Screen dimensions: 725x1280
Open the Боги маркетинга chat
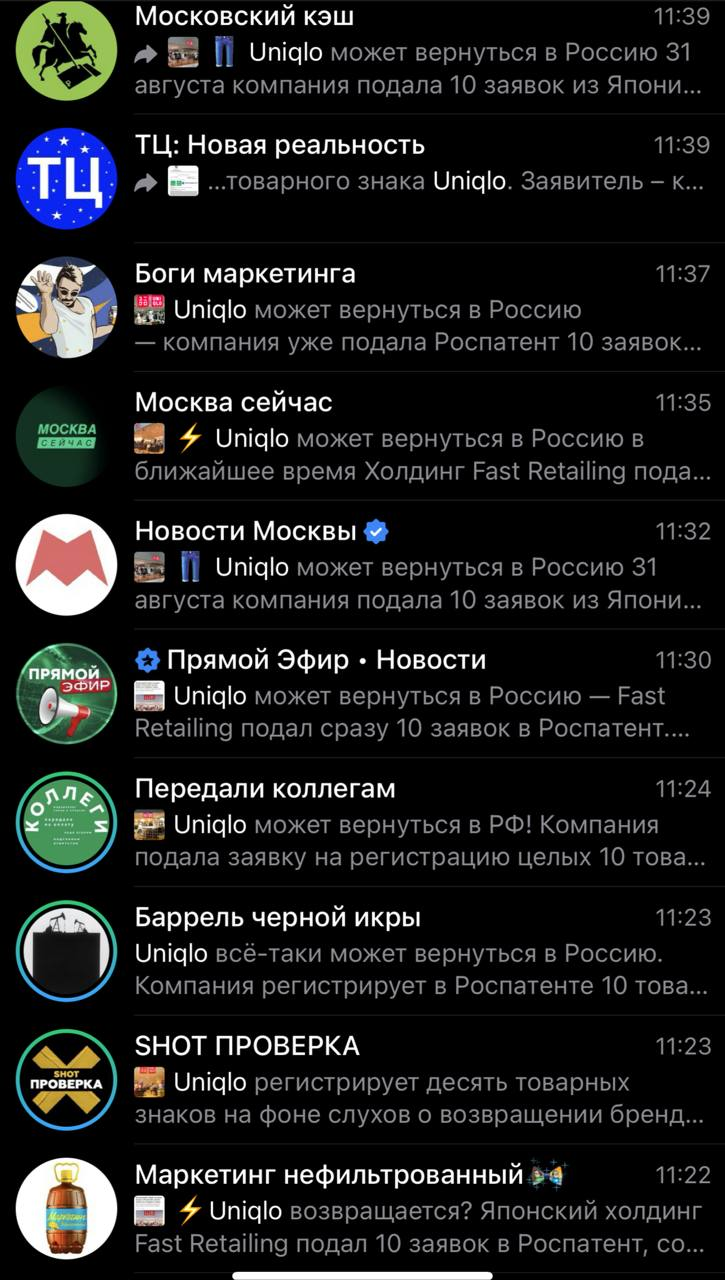point(400,307)
